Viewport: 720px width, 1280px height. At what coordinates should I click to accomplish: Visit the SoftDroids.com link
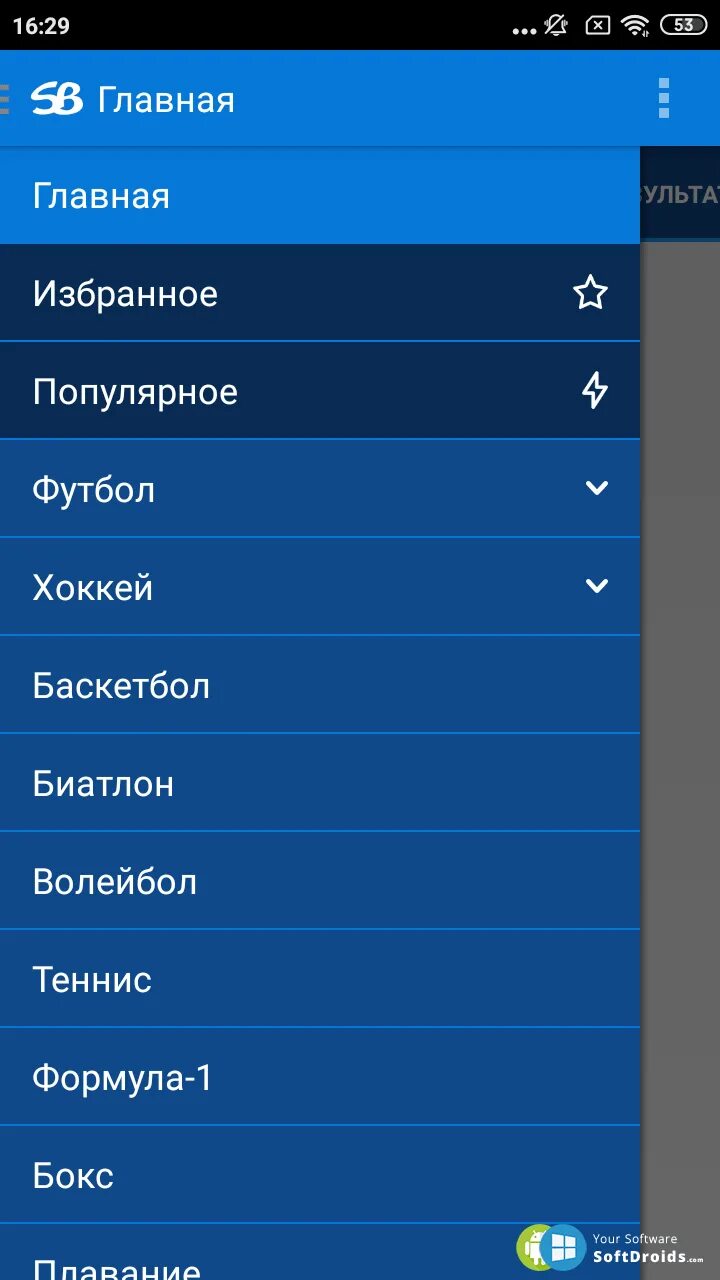click(640, 1258)
